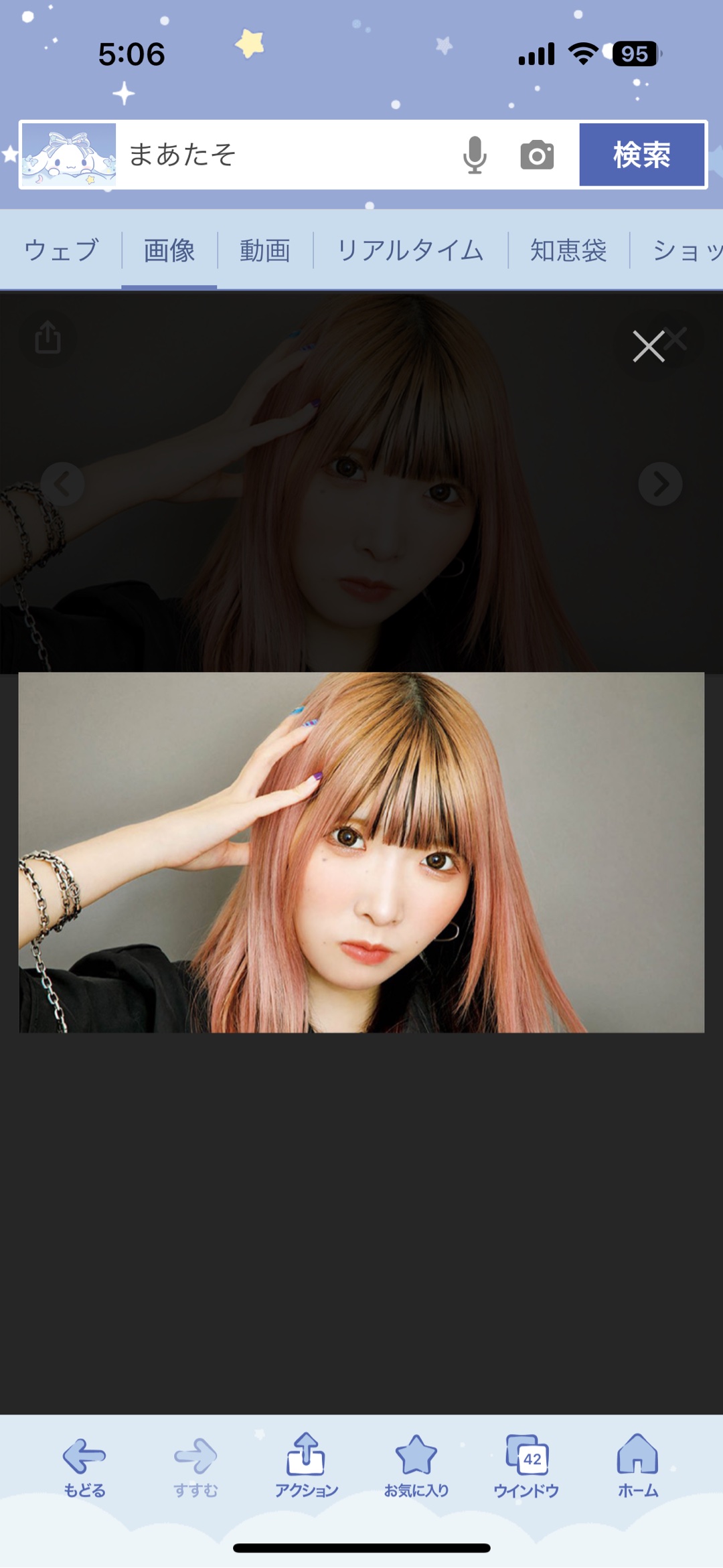Open the enlarged pink-haired photo

pyautogui.click(x=361, y=852)
